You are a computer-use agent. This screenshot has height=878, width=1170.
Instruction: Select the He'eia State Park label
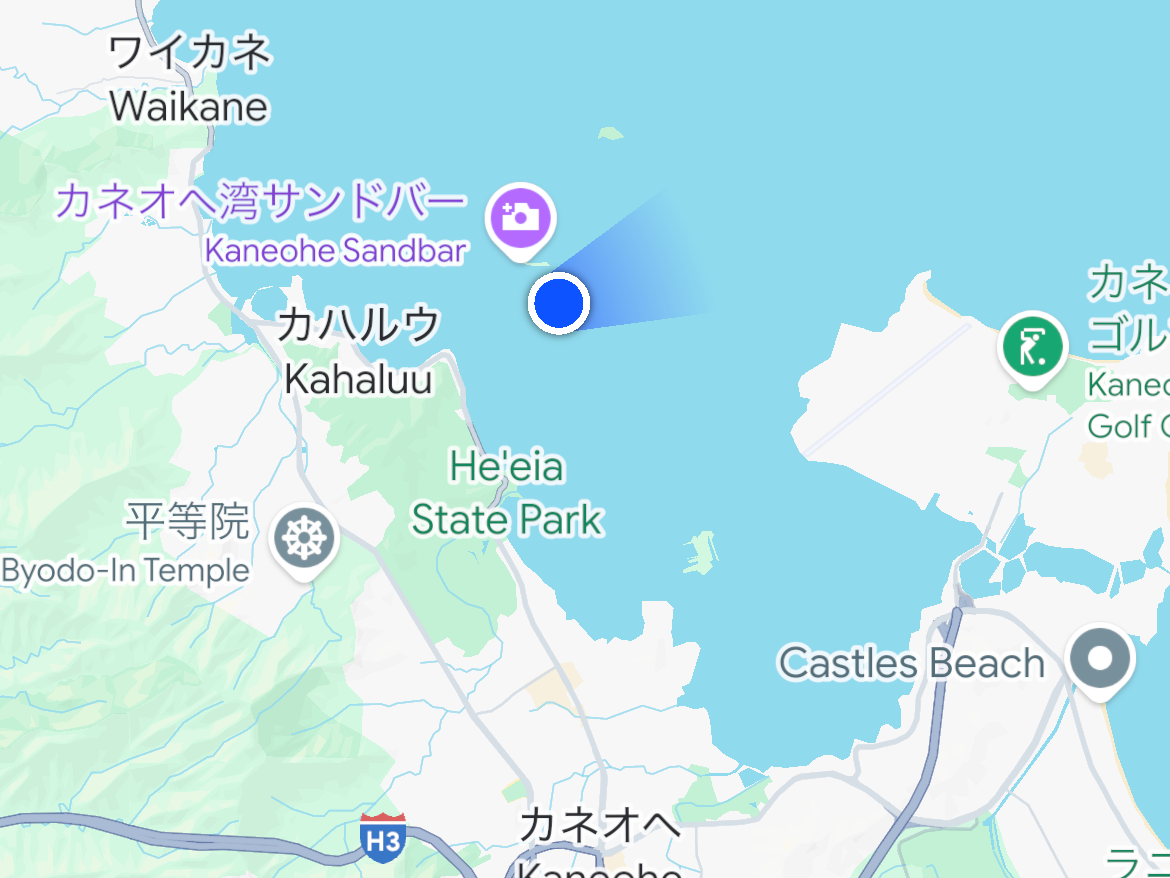[507, 494]
